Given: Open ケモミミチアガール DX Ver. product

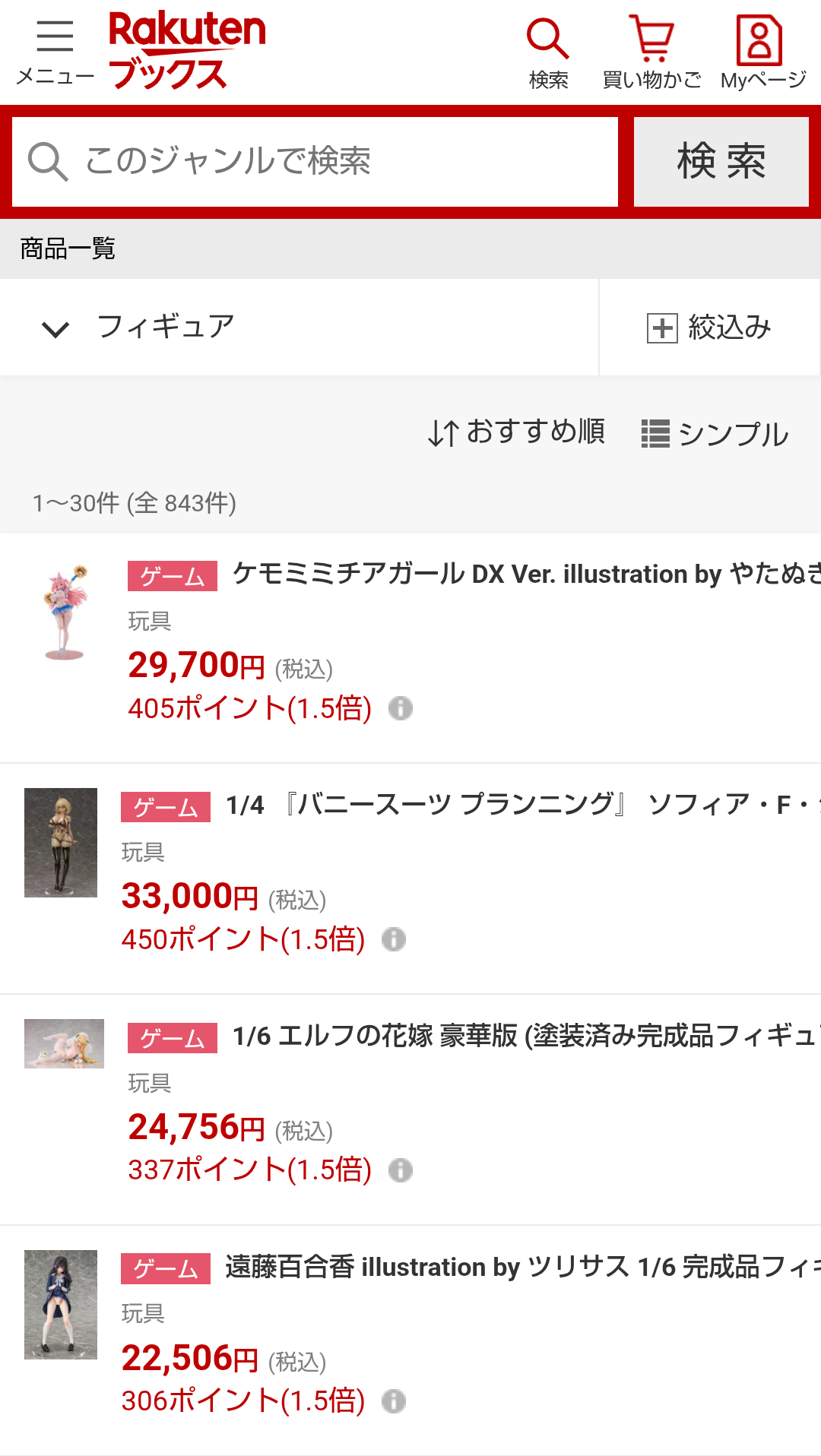Looking at the screenshot, I should 525,574.
